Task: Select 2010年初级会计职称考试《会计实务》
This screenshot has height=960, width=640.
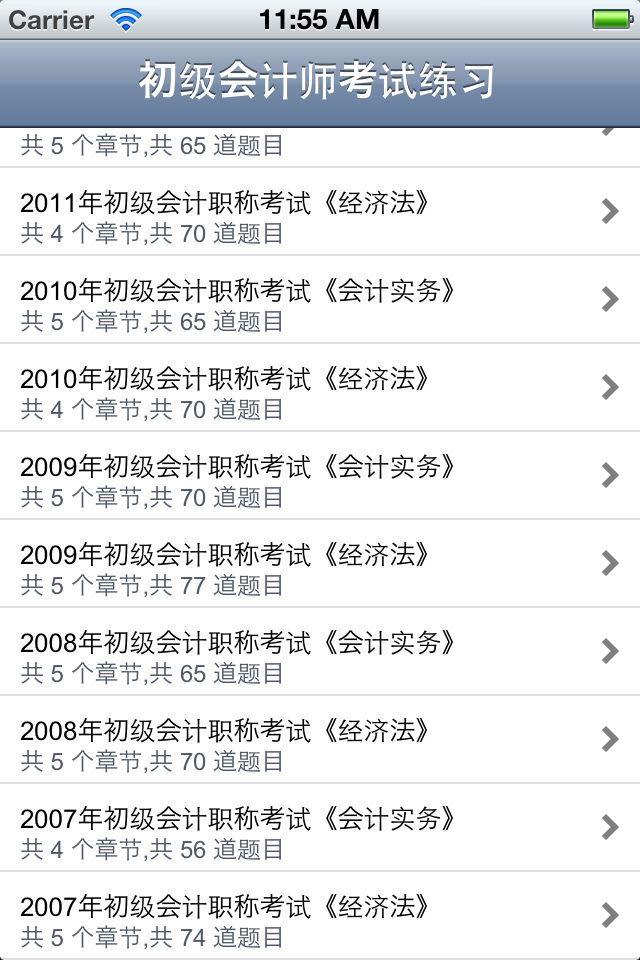Action: click(x=300, y=300)
